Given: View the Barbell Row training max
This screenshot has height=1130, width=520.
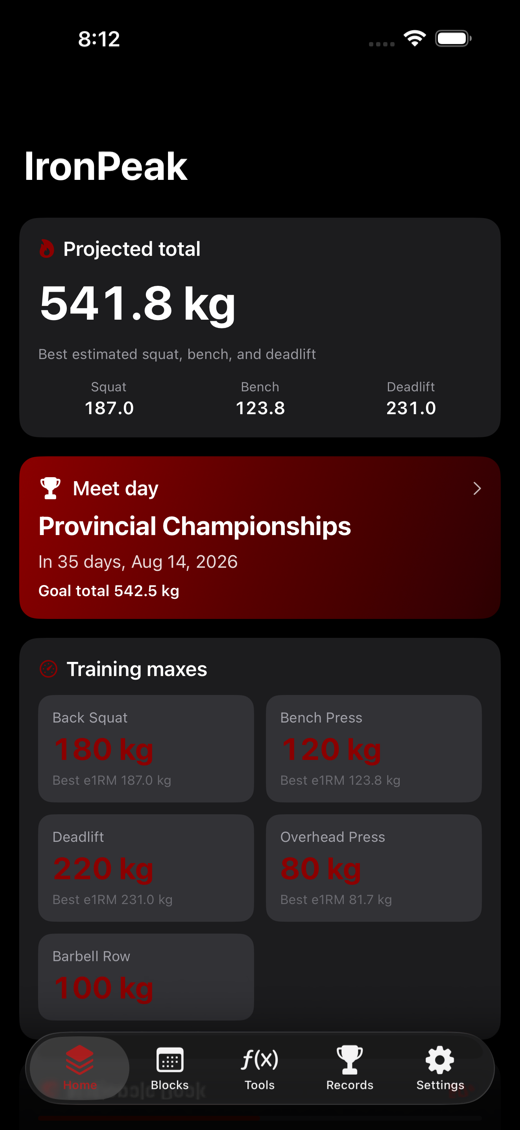Looking at the screenshot, I should (146, 976).
